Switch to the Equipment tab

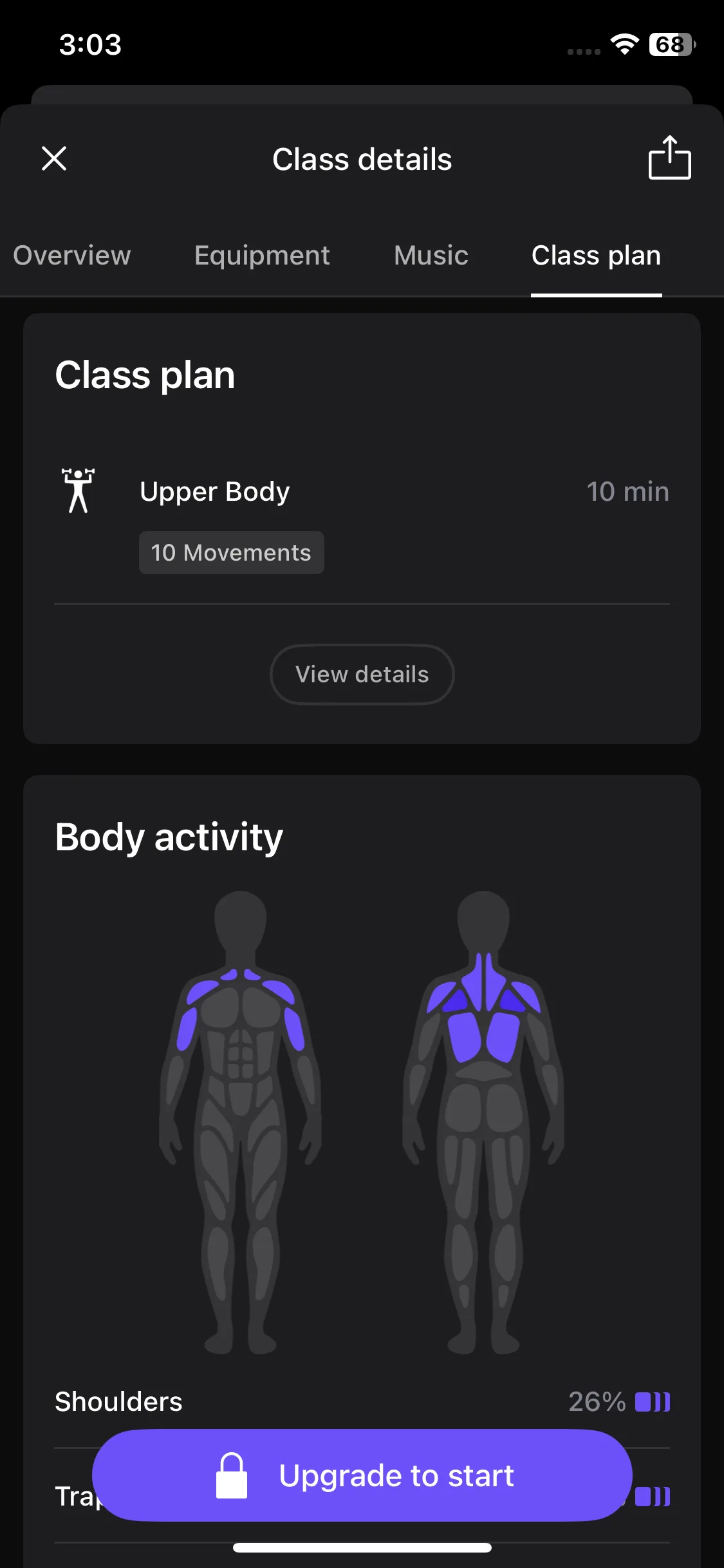(x=262, y=256)
